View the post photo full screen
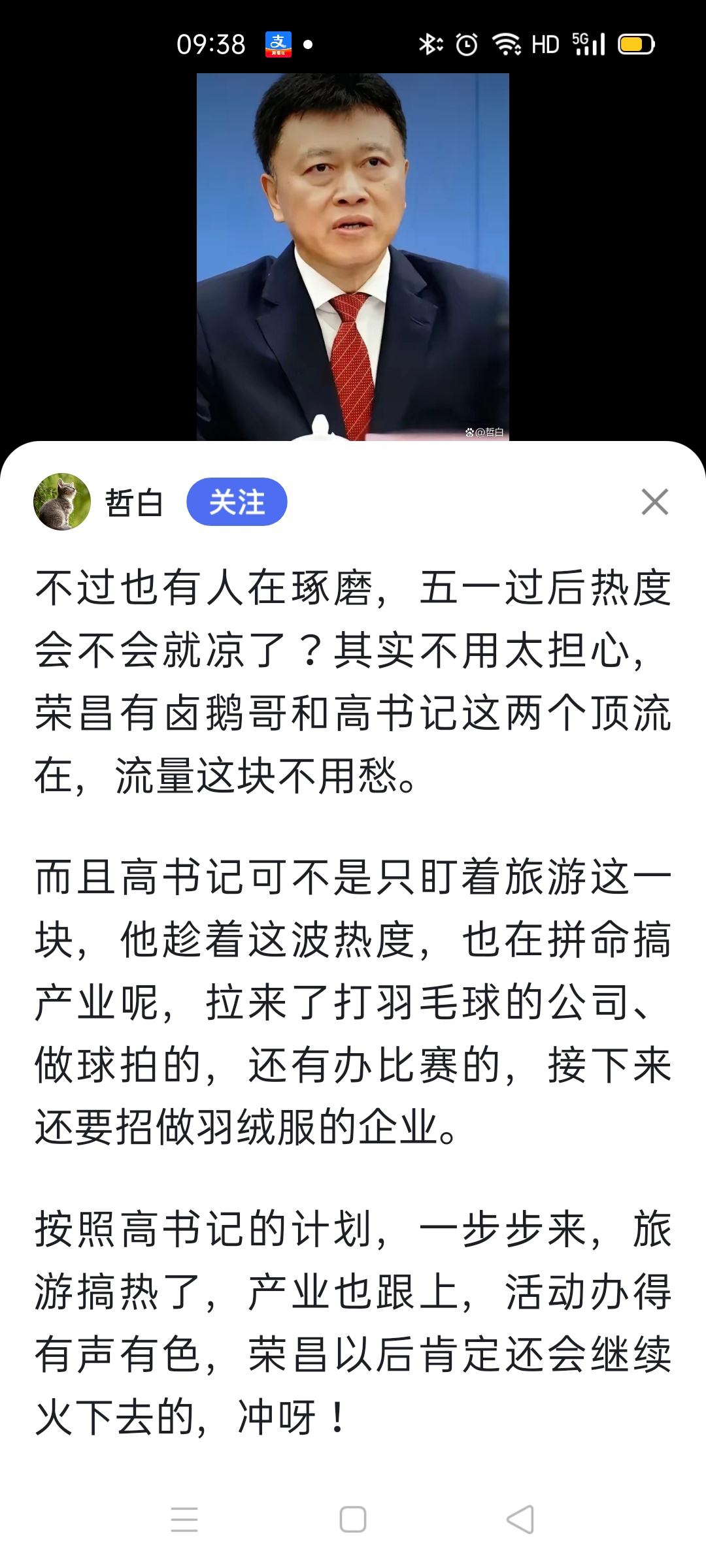 coord(353,256)
